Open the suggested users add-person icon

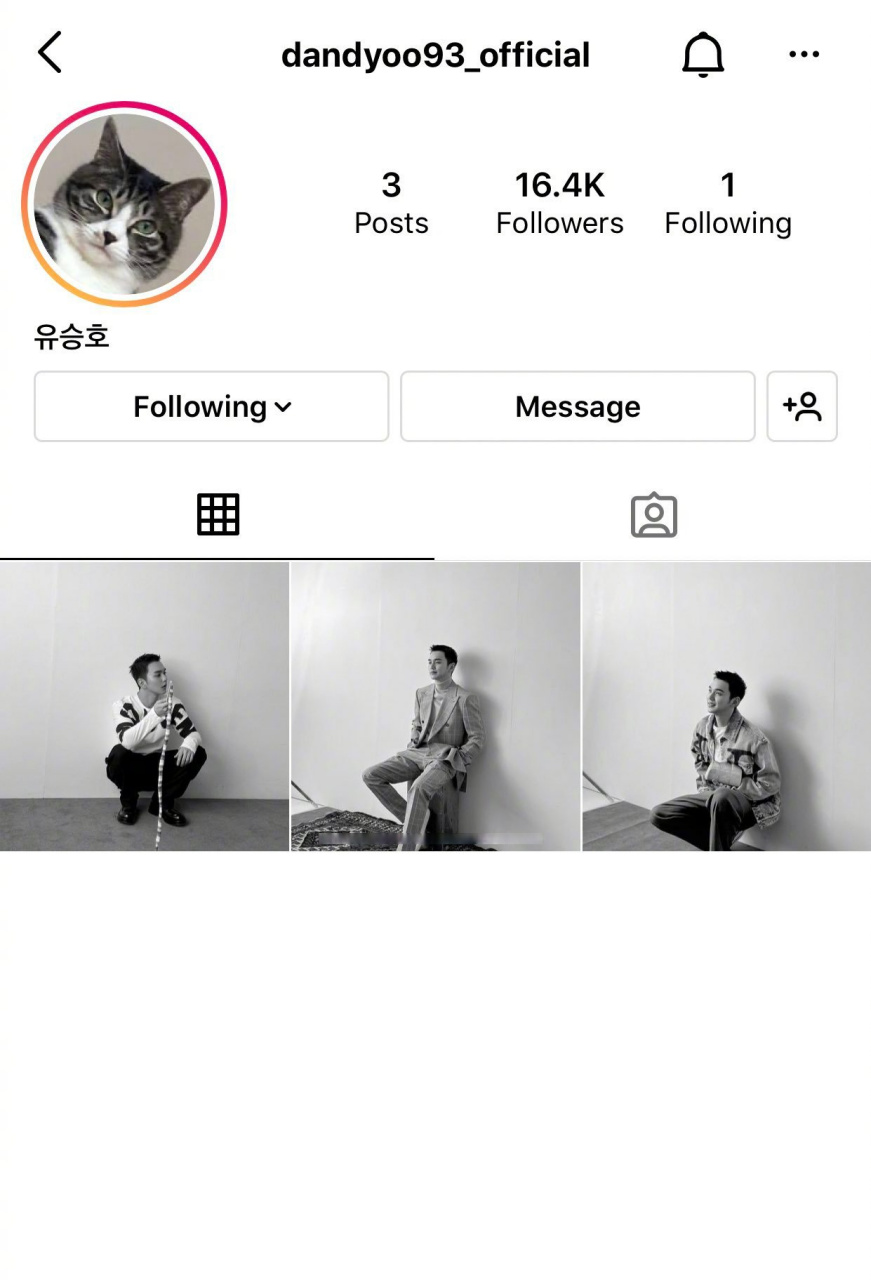802,406
